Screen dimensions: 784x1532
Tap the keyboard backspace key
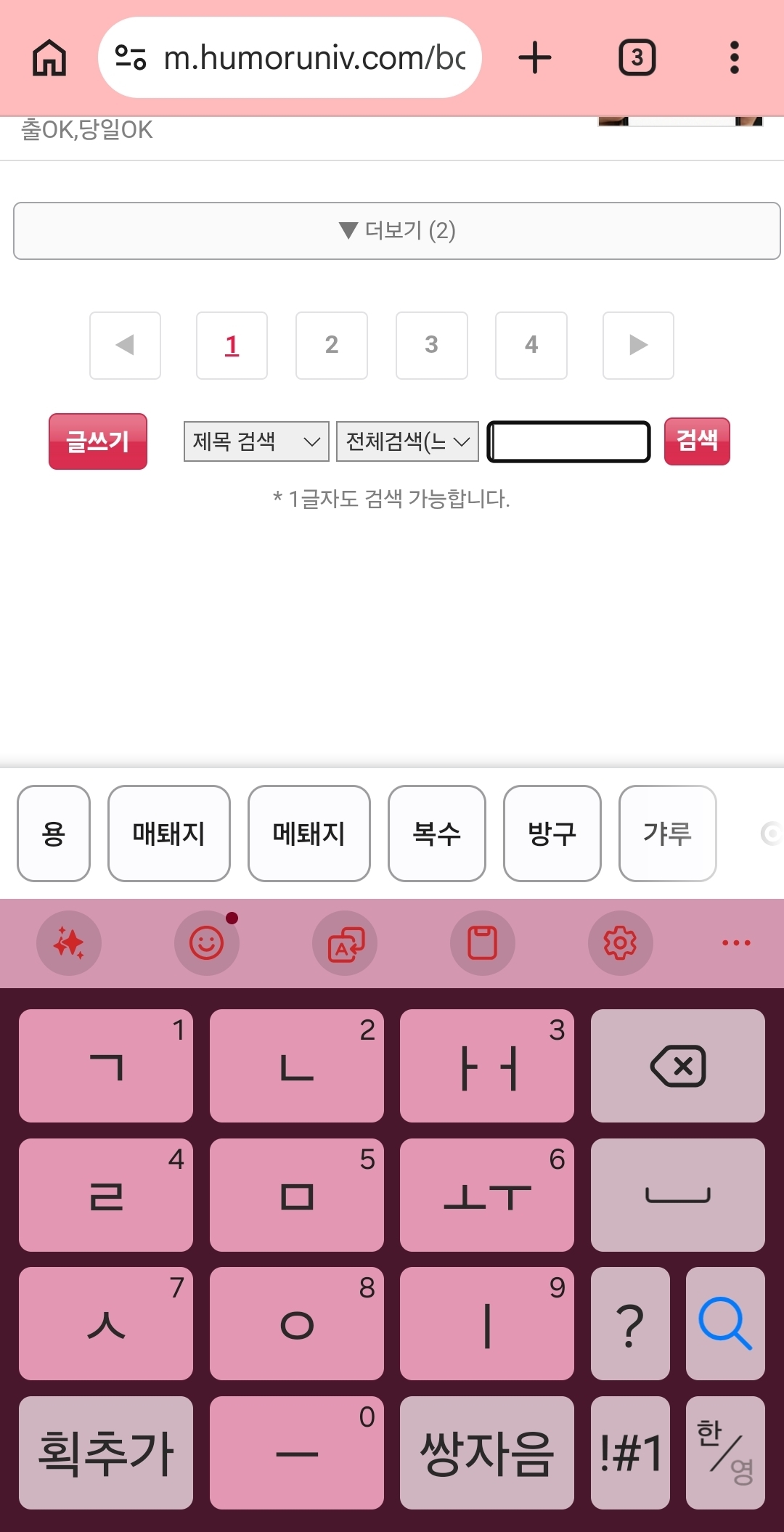click(678, 1066)
